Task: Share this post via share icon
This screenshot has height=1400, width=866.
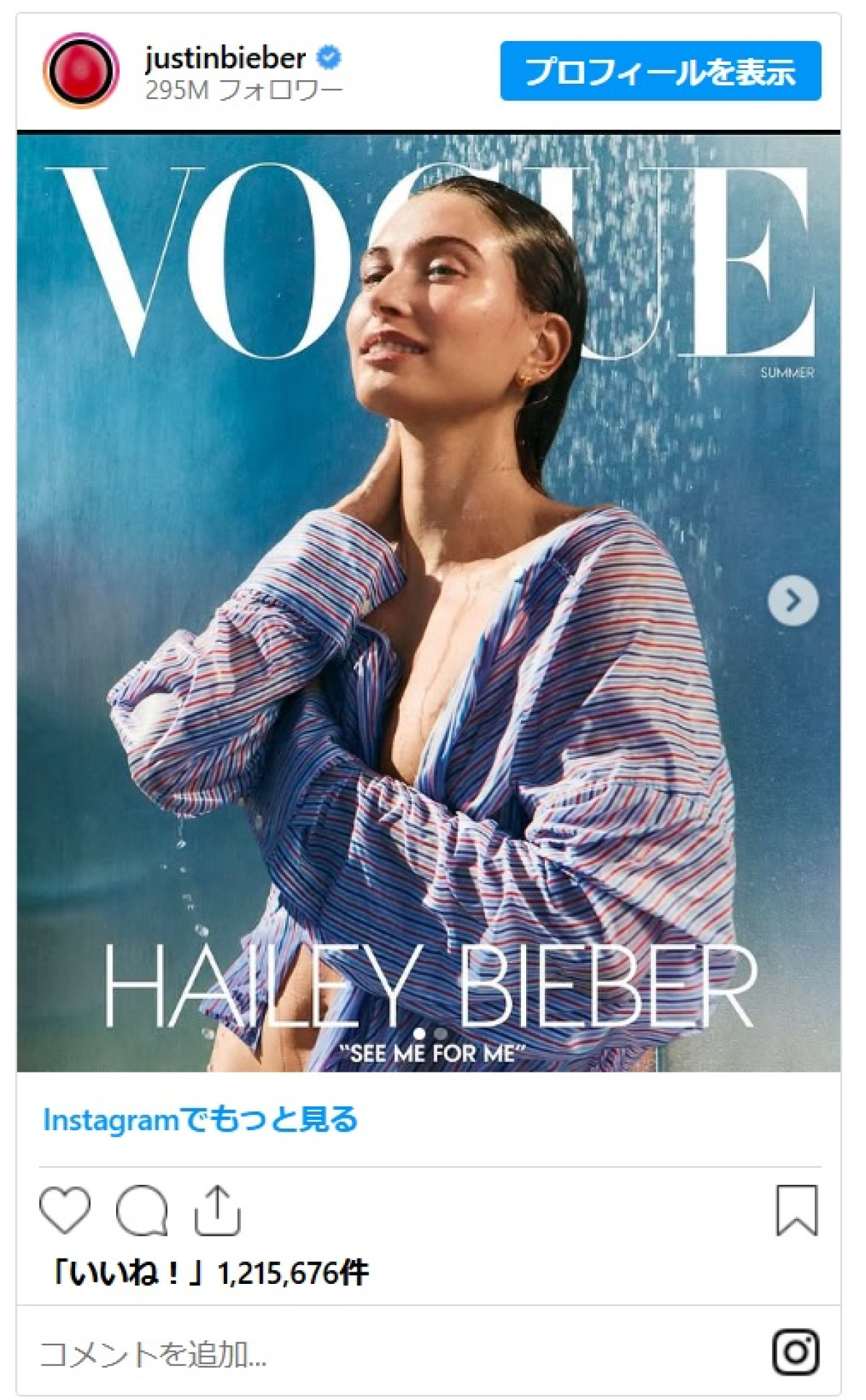Action: [216, 1210]
